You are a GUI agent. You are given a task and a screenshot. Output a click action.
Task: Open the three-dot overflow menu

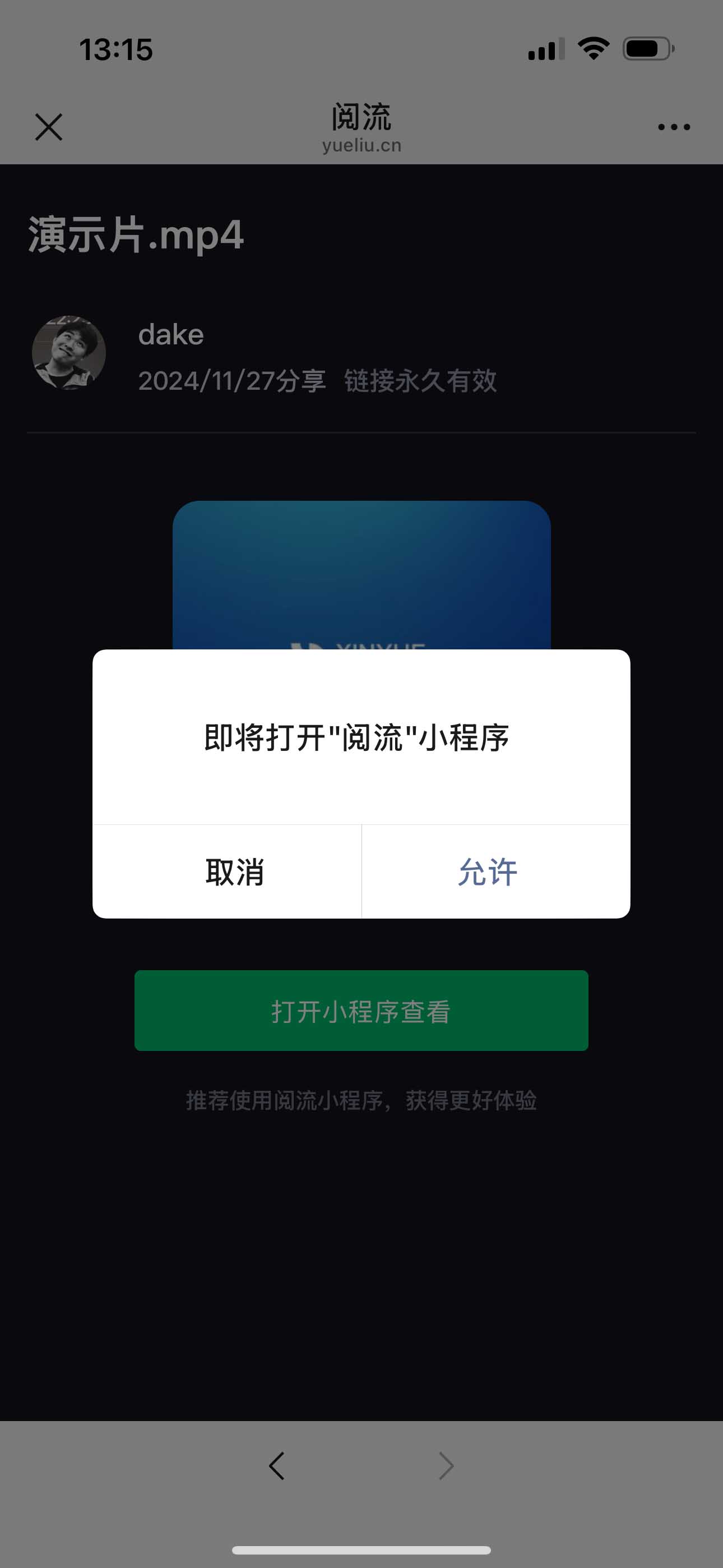coord(674,127)
